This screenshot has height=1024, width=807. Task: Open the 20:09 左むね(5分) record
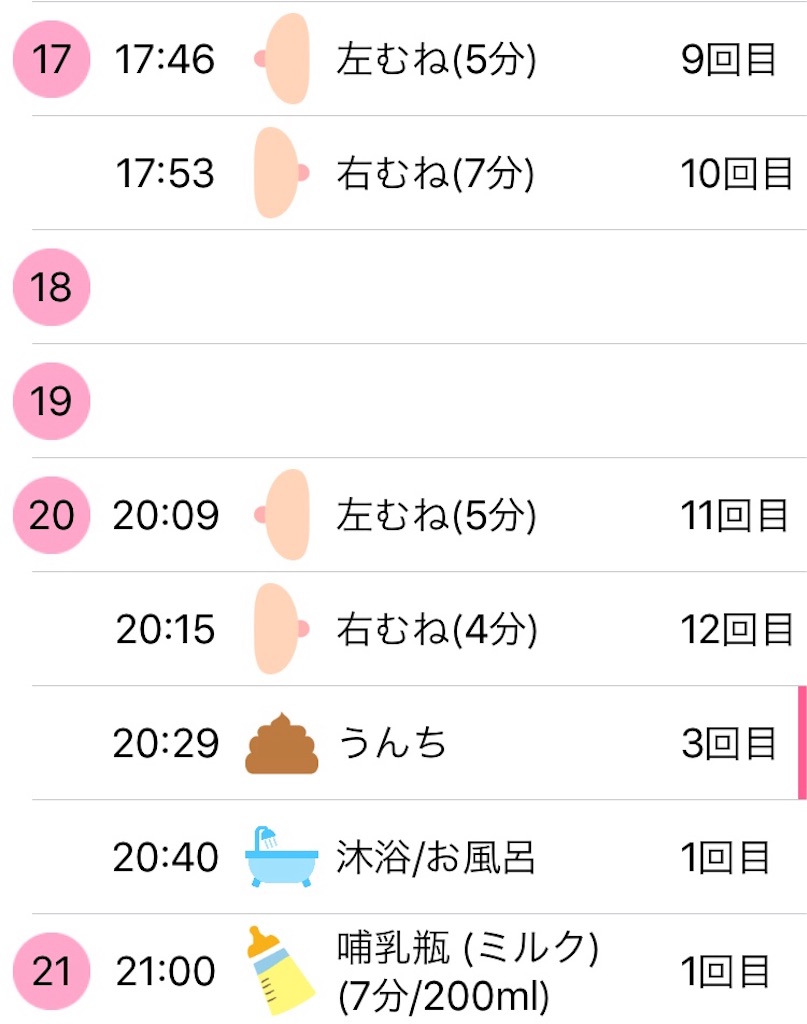click(x=436, y=516)
